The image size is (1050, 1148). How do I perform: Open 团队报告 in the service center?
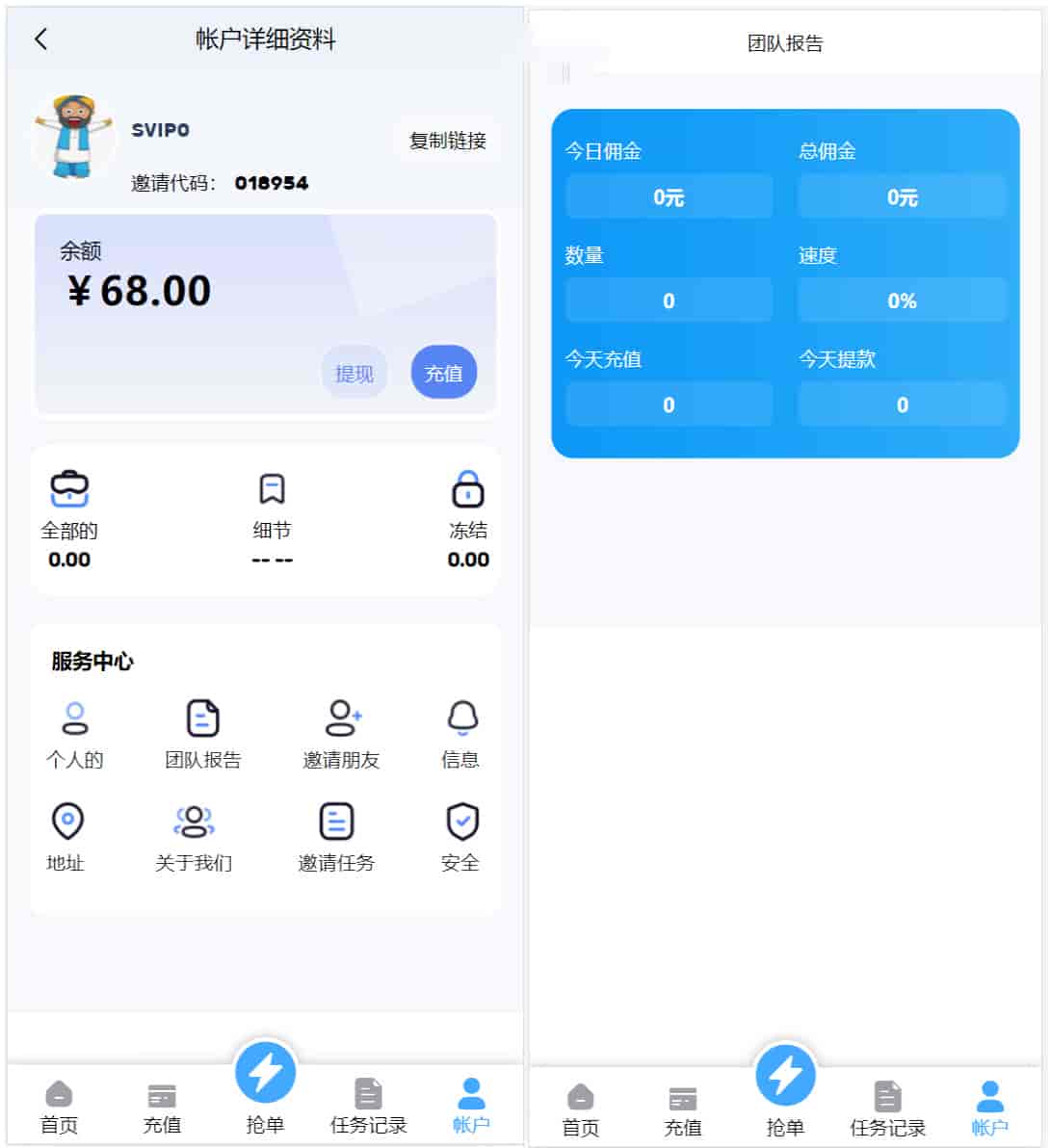[x=202, y=734]
